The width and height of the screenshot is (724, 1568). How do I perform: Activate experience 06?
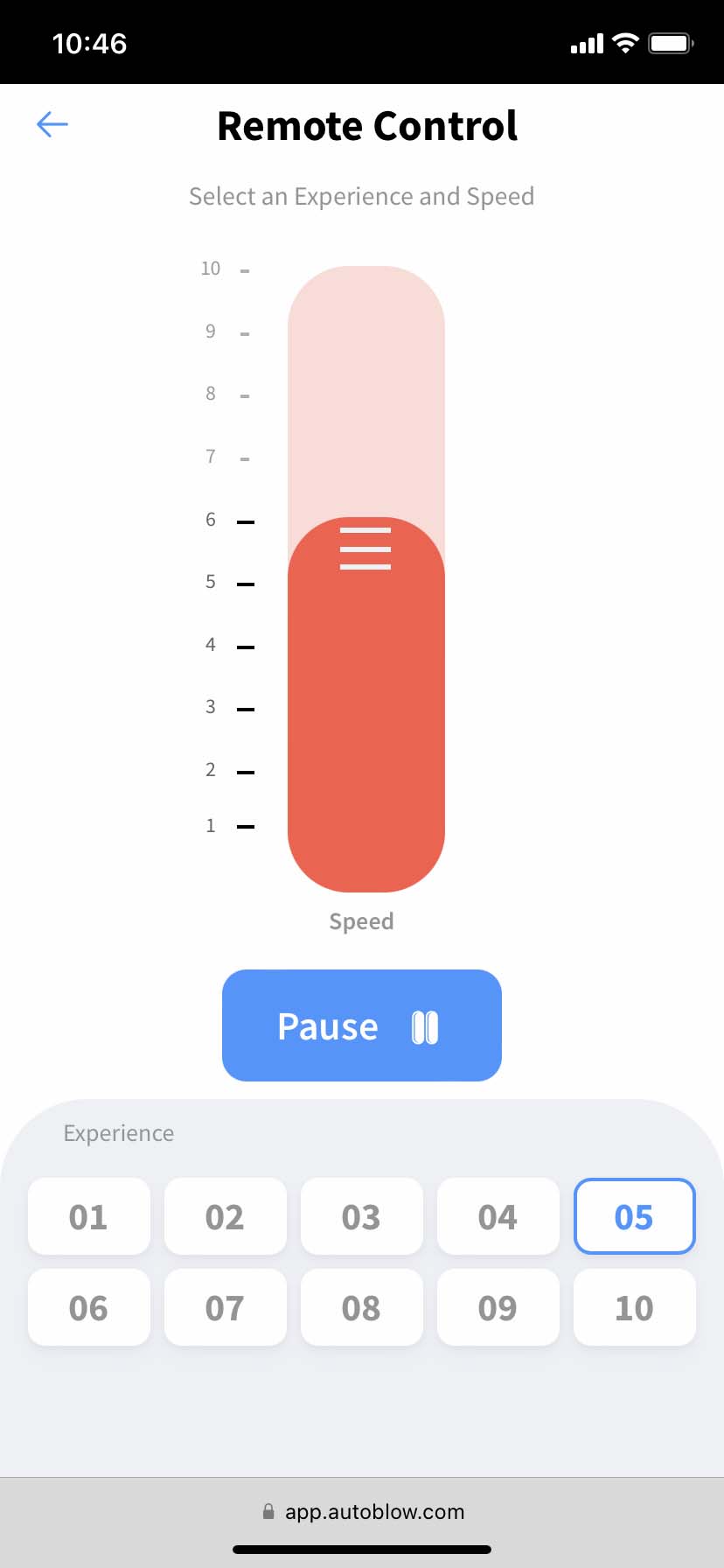pyautogui.click(x=88, y=1307)
